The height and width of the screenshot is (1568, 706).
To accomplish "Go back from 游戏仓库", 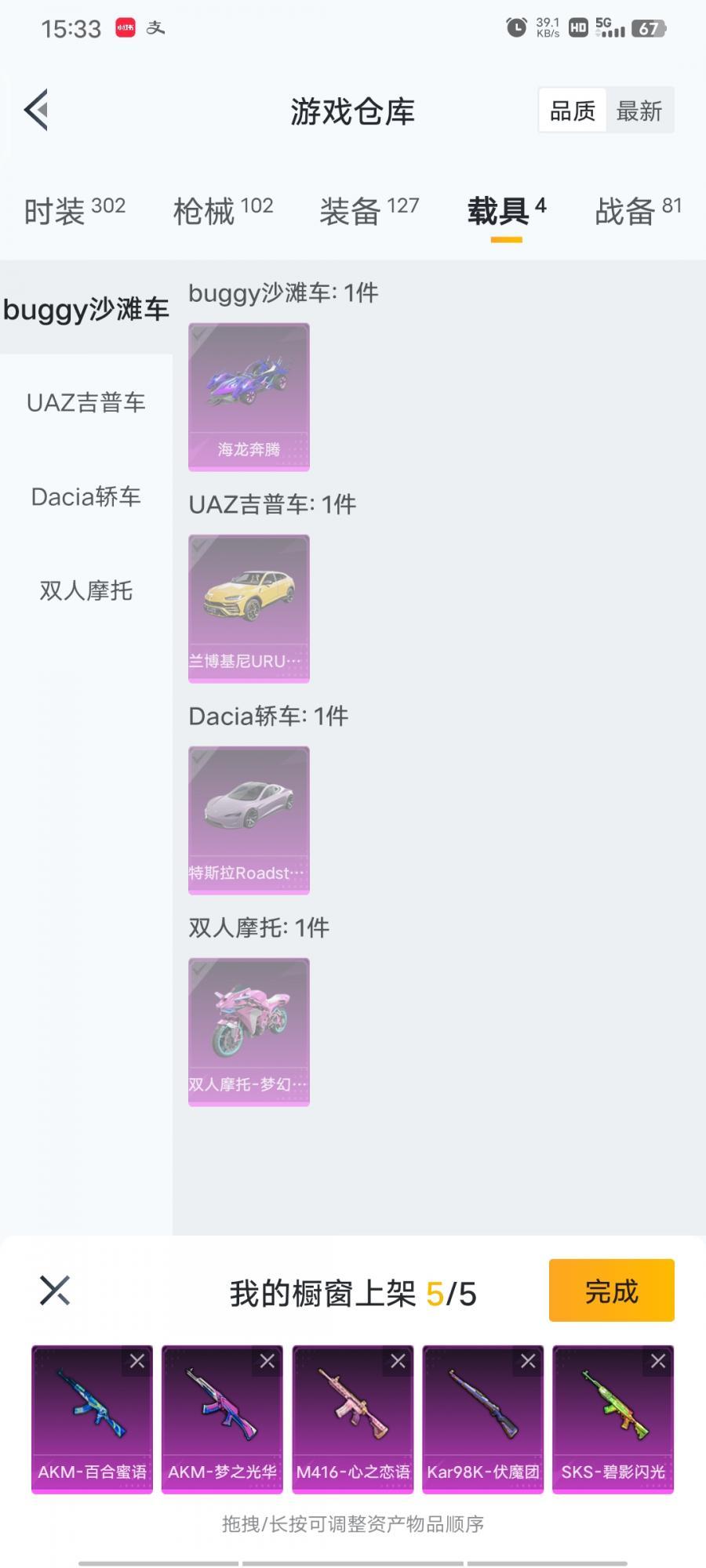I will [x=37, y=110].
